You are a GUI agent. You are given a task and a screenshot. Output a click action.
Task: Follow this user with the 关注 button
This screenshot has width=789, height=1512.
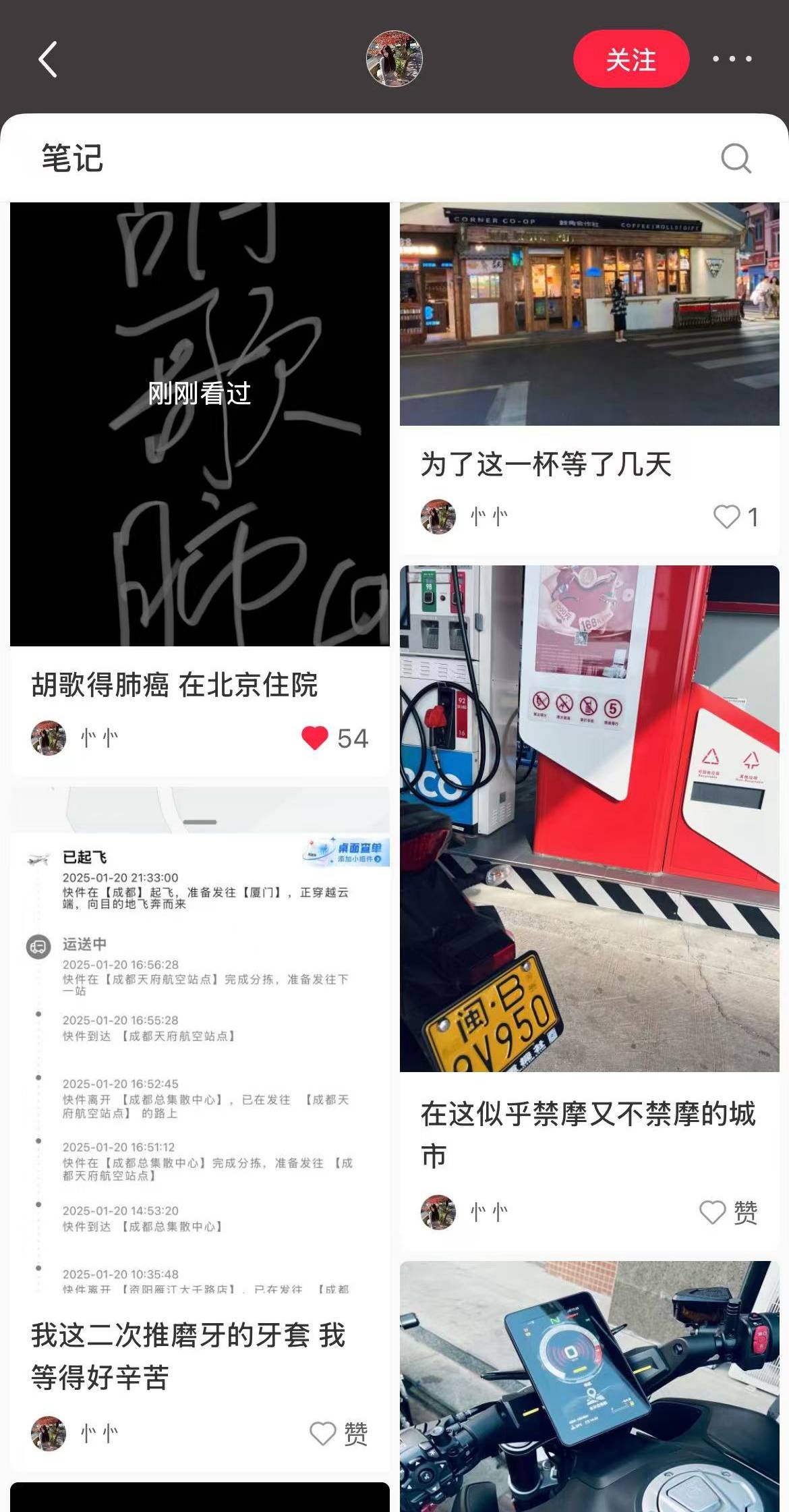click(631, 59)
